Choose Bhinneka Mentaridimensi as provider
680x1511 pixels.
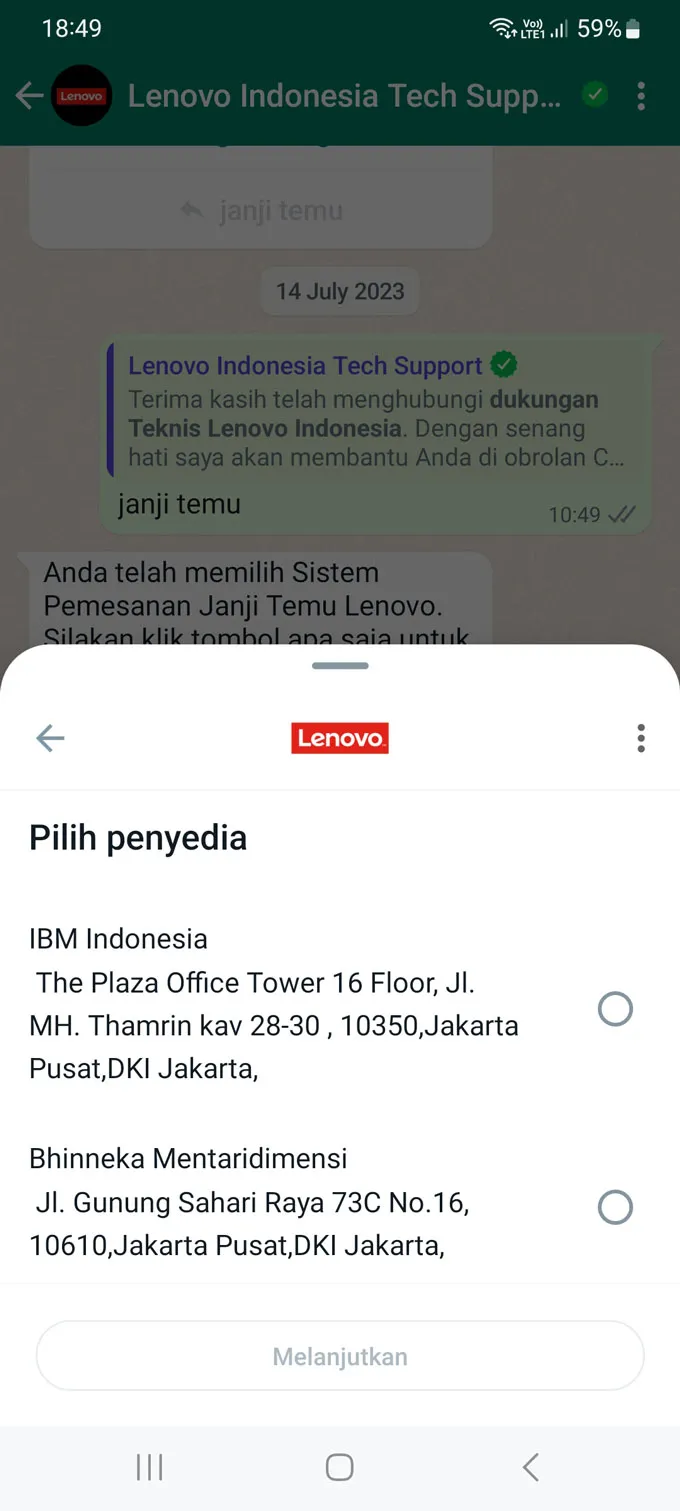615,1207
